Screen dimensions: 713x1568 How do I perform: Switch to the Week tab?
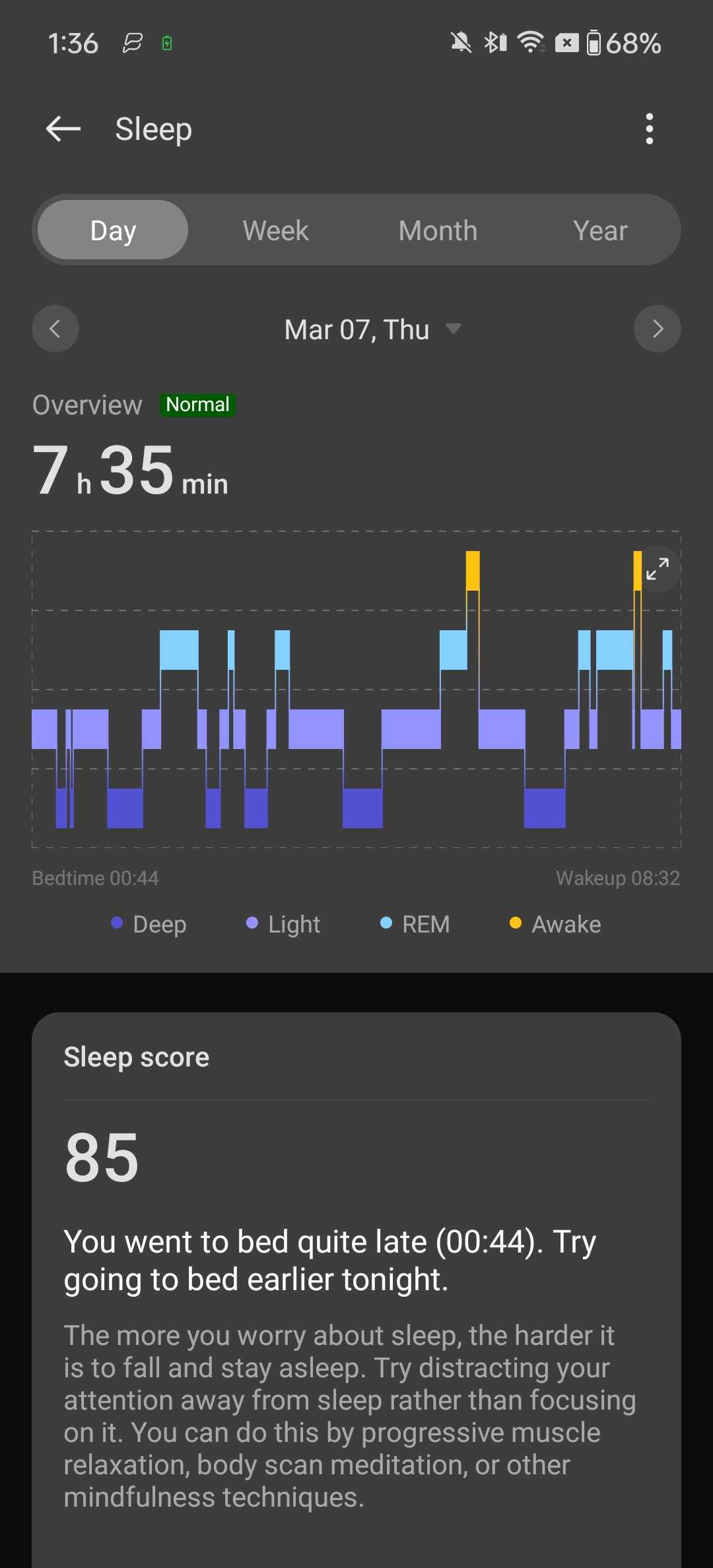[x=275, y=230]
